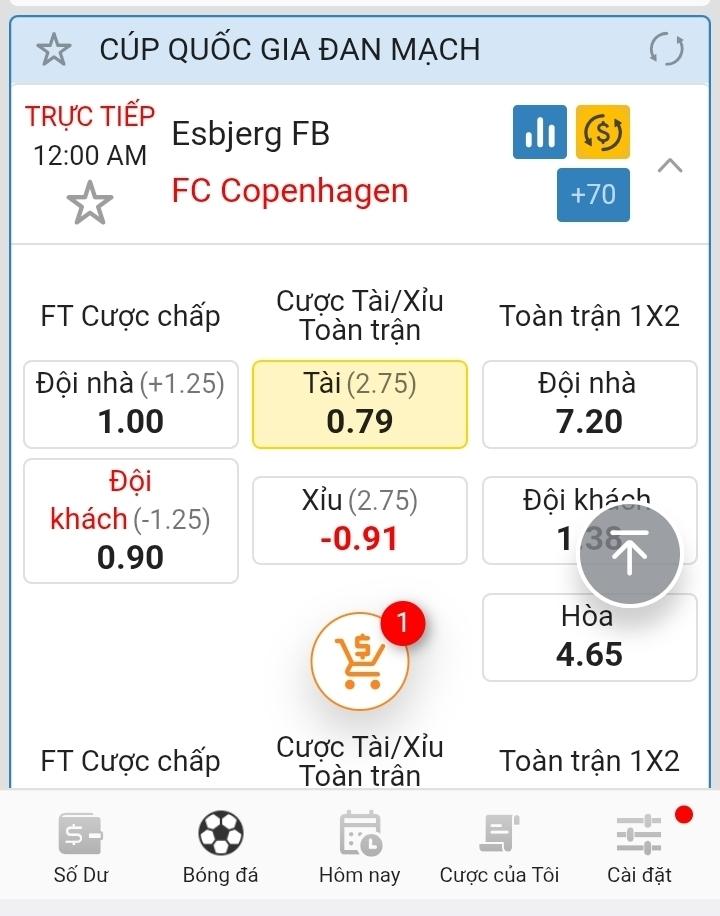Star the Esbjerg FB vs FC Copenhagen match
The image size is (720, 916).
(x=89, y=203)
